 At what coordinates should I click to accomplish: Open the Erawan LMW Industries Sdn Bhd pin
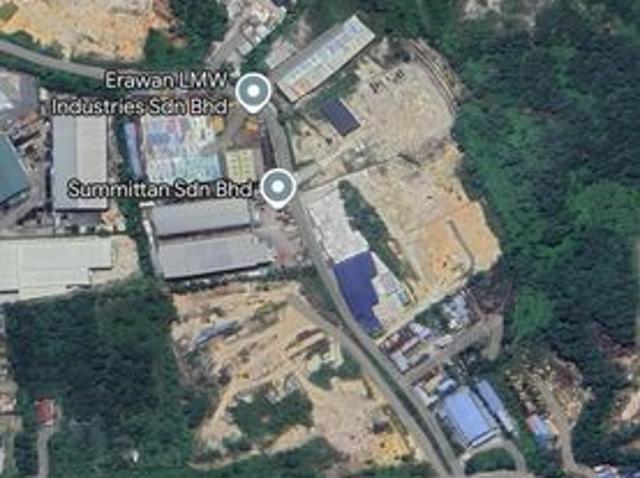pos(254,92)
